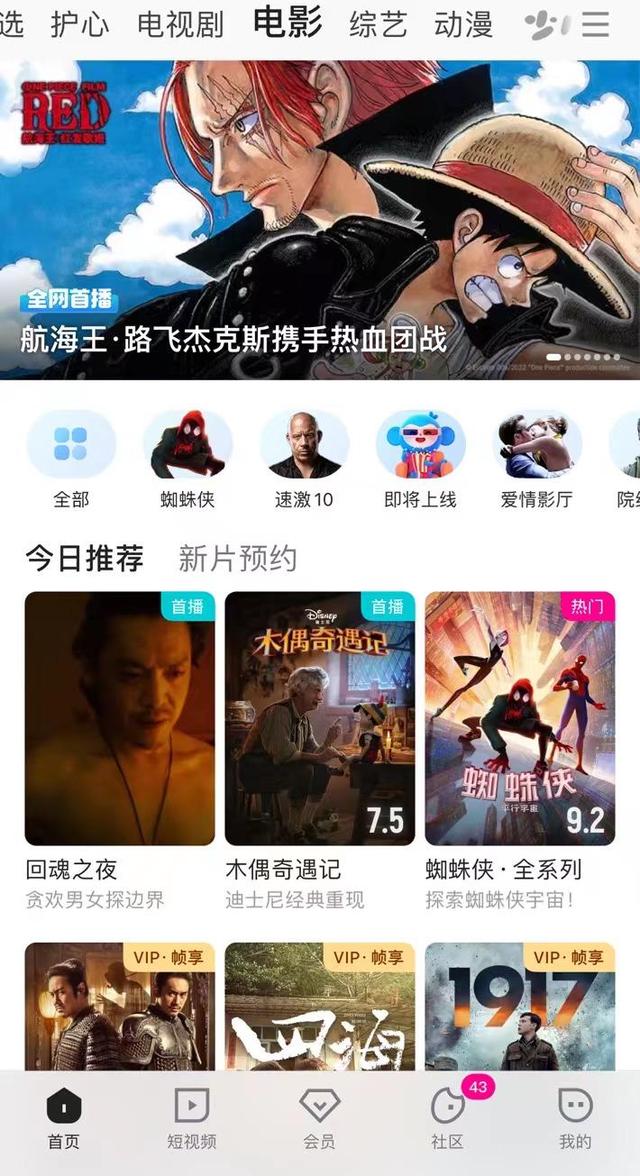This screenshot has width=640, height=1176.
Task: Go to the 短视频 bottom tab
Action: tap(191, 1118)
